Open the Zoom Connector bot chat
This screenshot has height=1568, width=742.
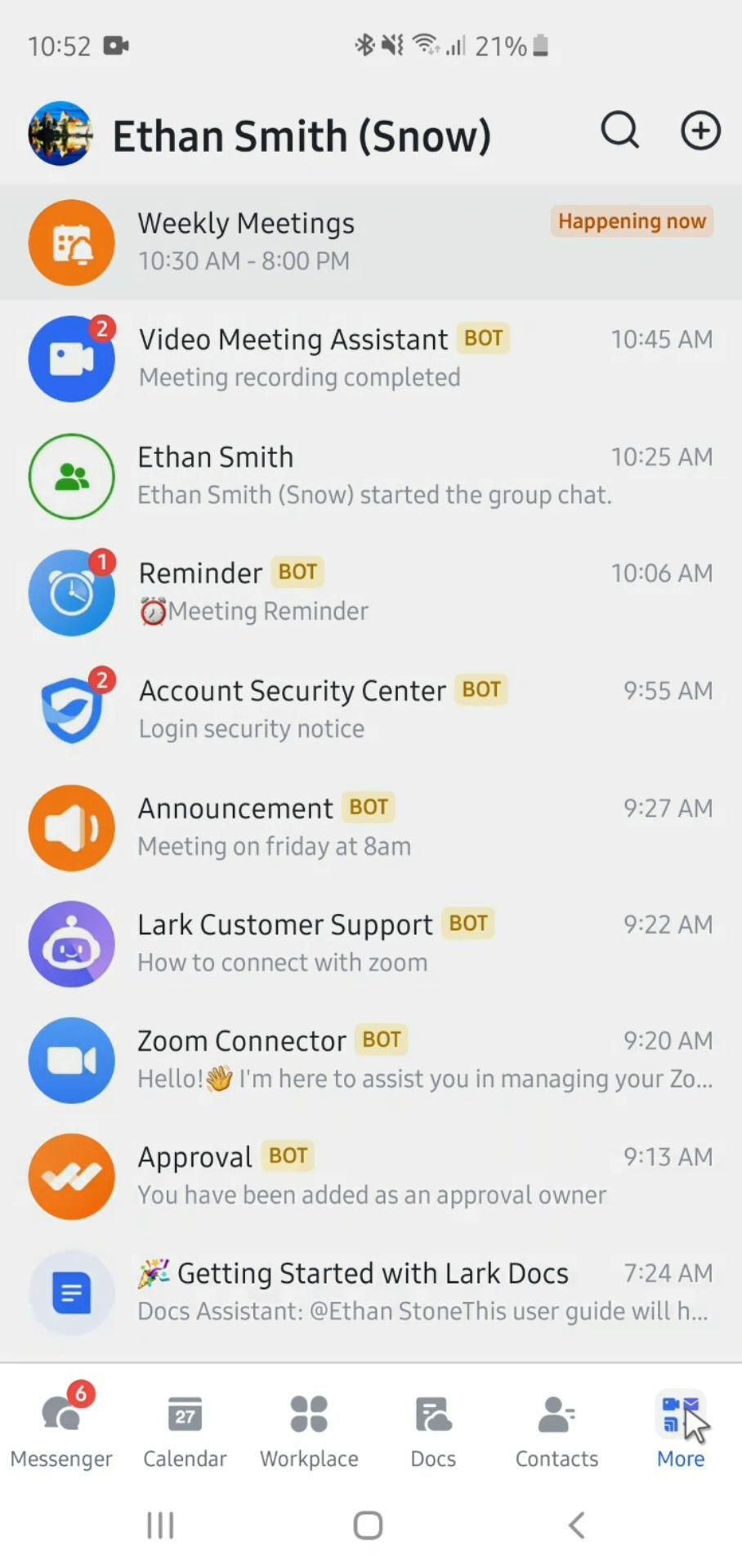coord(371,1059)
